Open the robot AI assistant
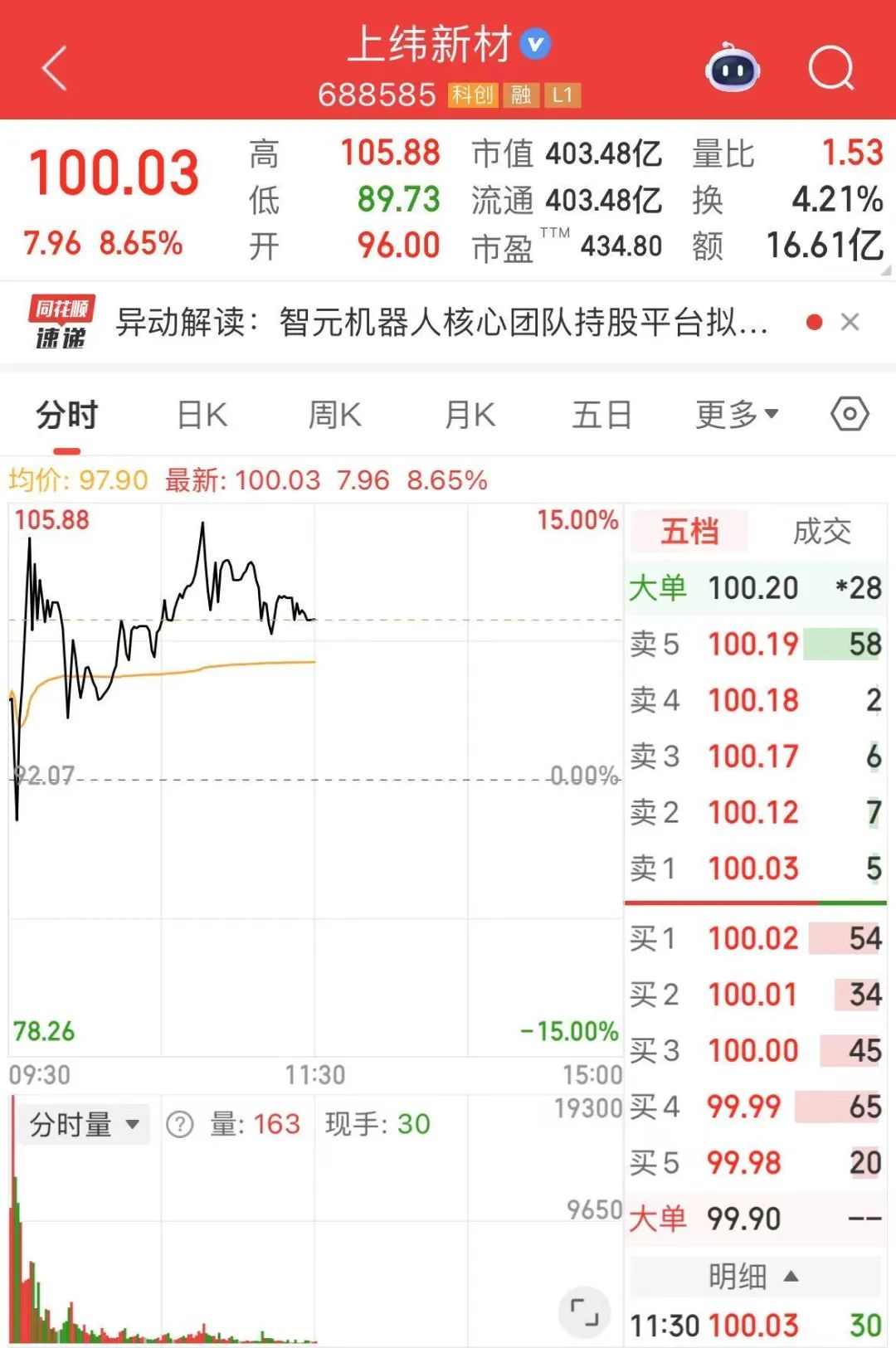This screenshot has width=896, height=1348. click(733, 68)
